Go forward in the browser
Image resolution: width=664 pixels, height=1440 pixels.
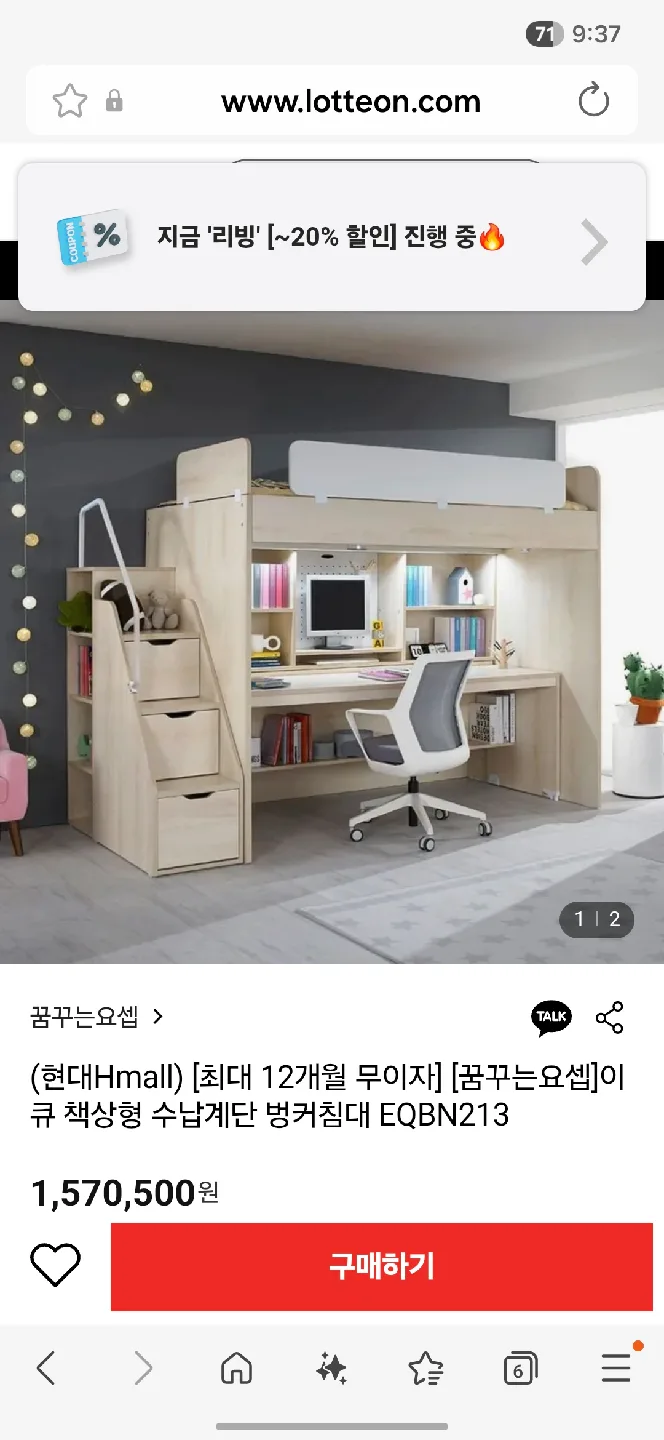coord(143,1368)
